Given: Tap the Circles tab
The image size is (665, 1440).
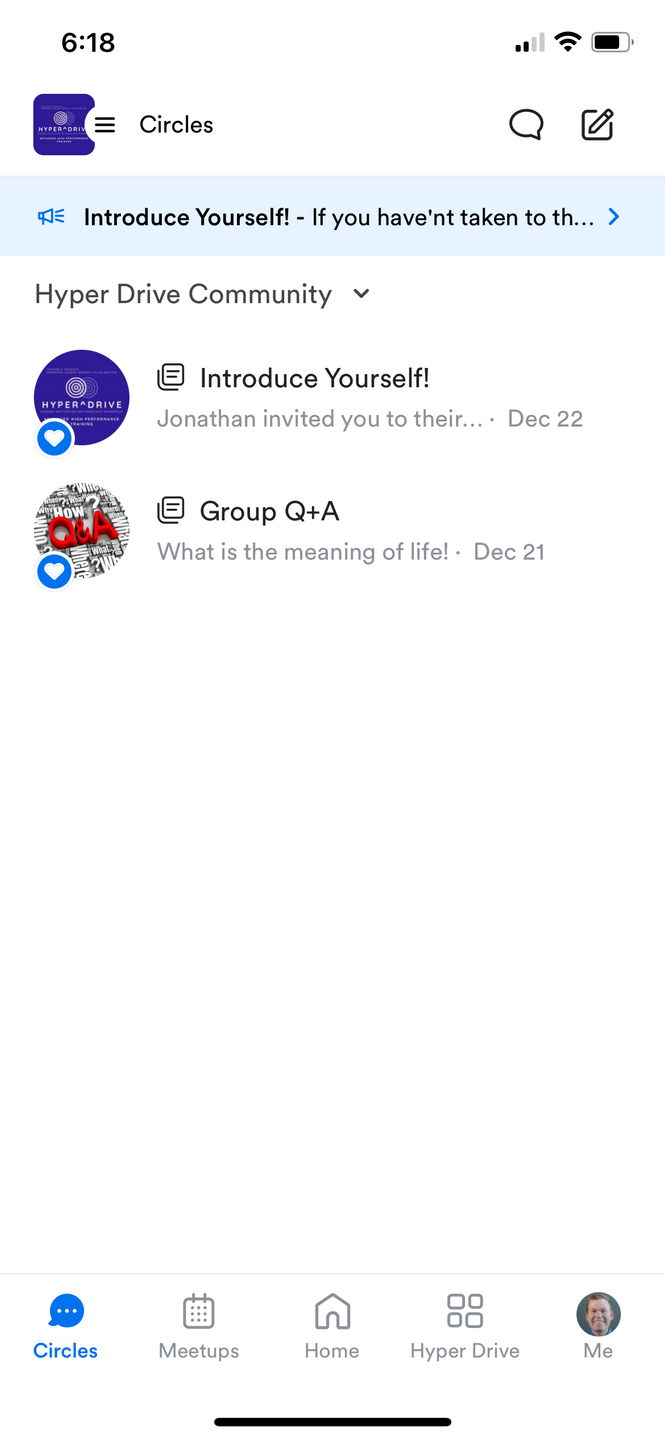Looking at the screenshot, I should (66, 1326).
